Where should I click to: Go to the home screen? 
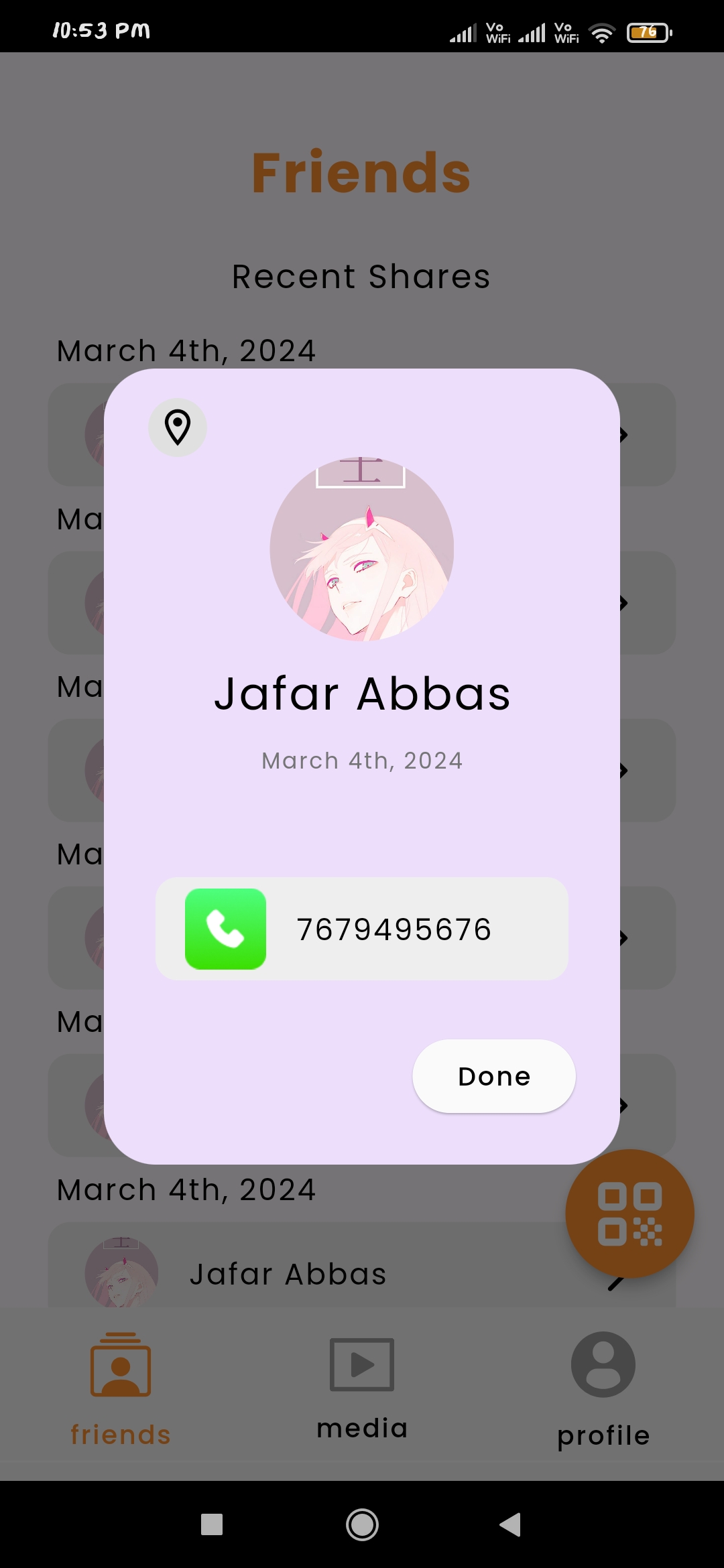pyautogui.click(x=362, y=1524)
